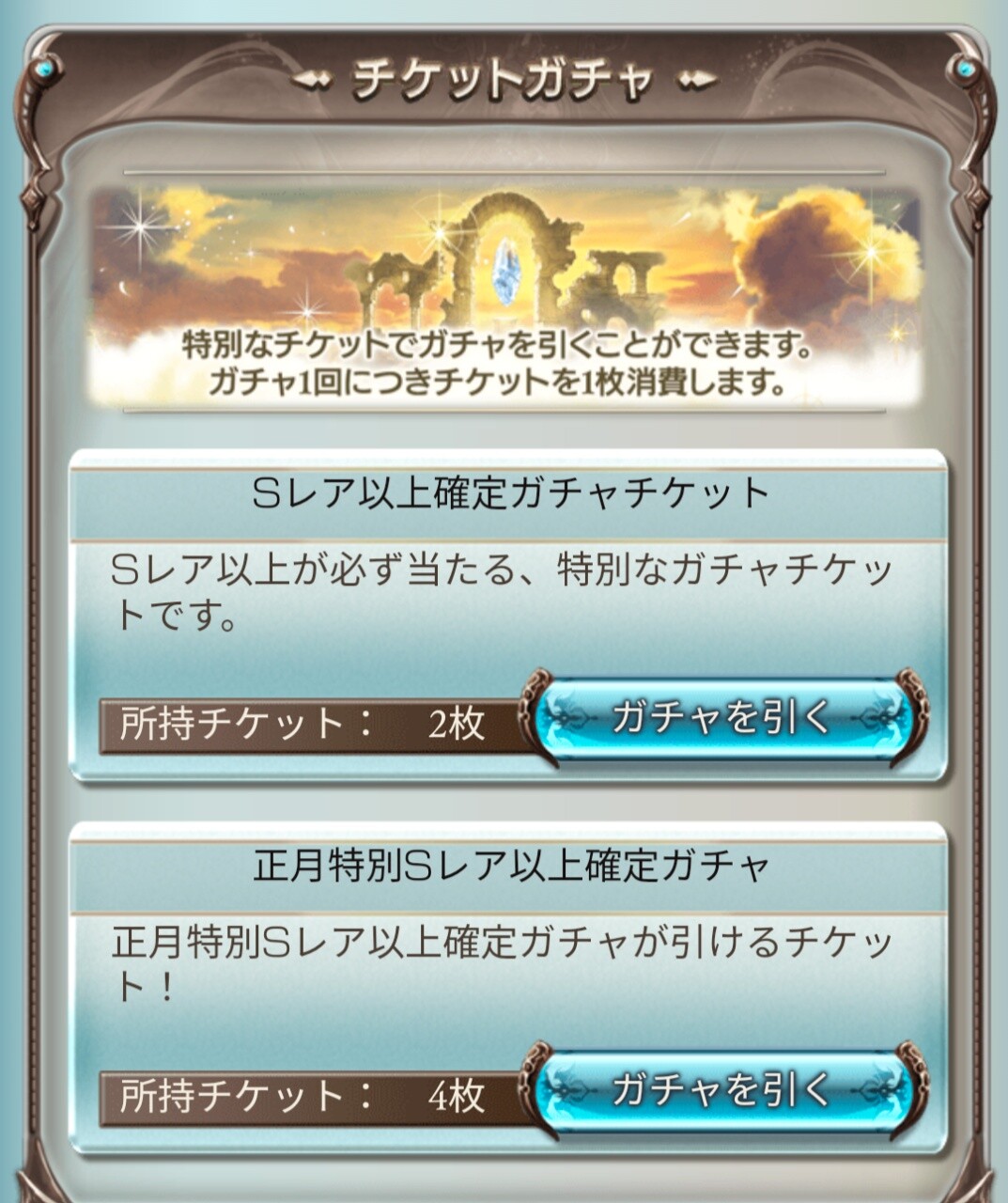Draw gacha with Sレア以上確定ガチャチケット

tap(721, 719)
